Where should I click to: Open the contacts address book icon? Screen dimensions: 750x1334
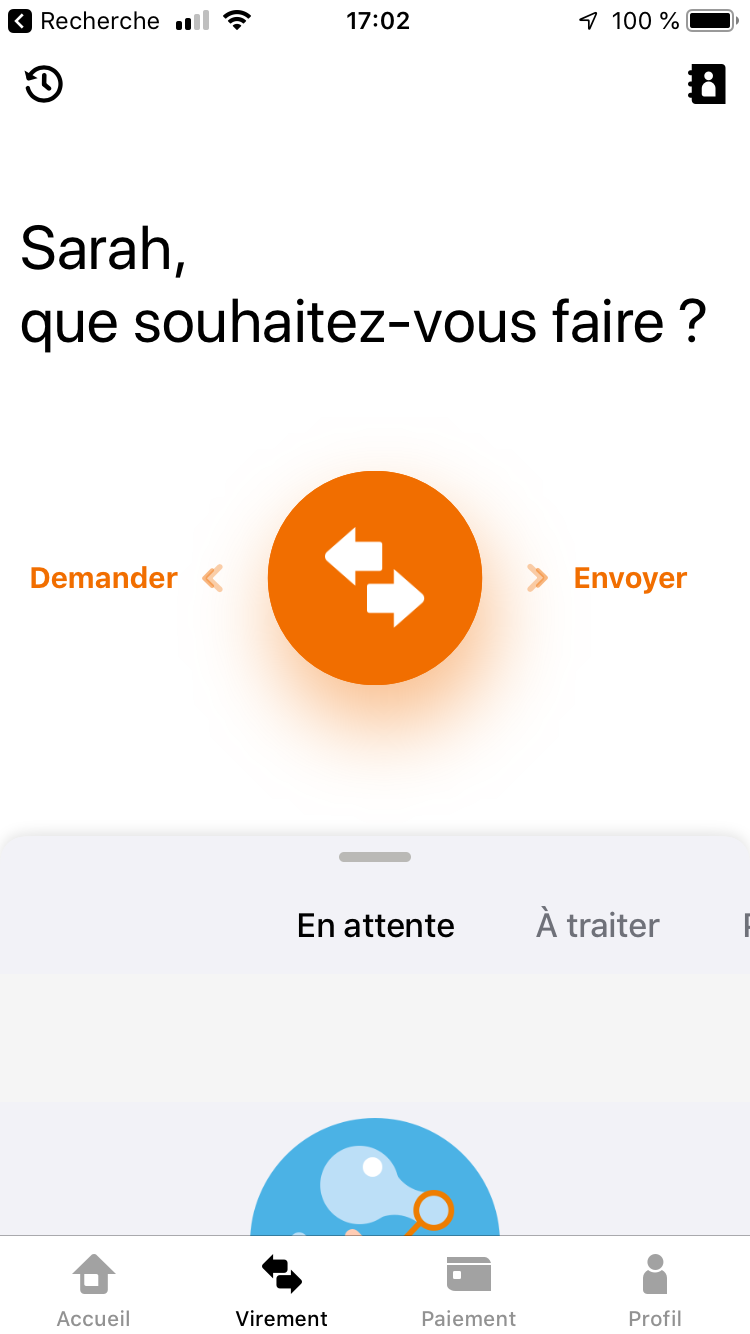point(707,85)
